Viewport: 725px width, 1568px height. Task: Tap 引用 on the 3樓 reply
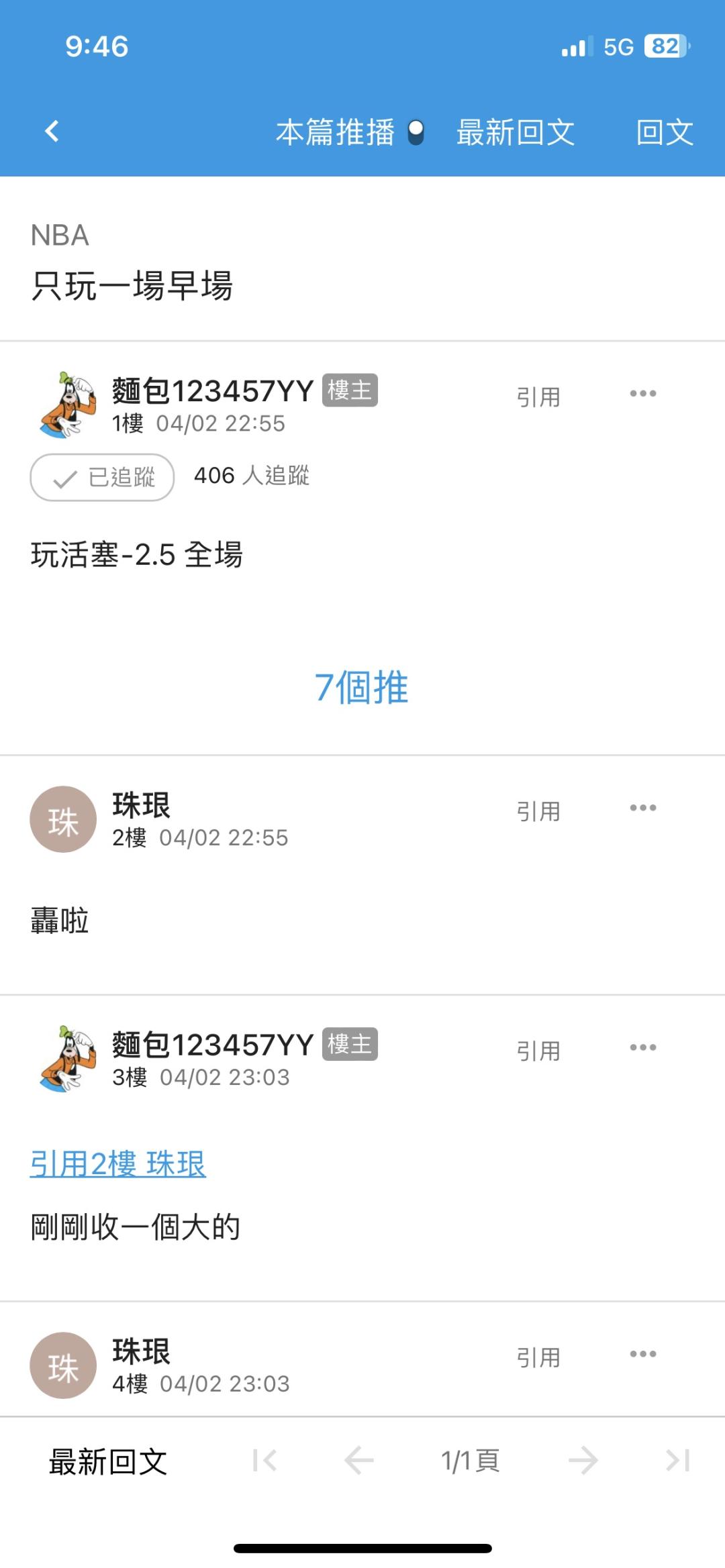pos(538,1050)
